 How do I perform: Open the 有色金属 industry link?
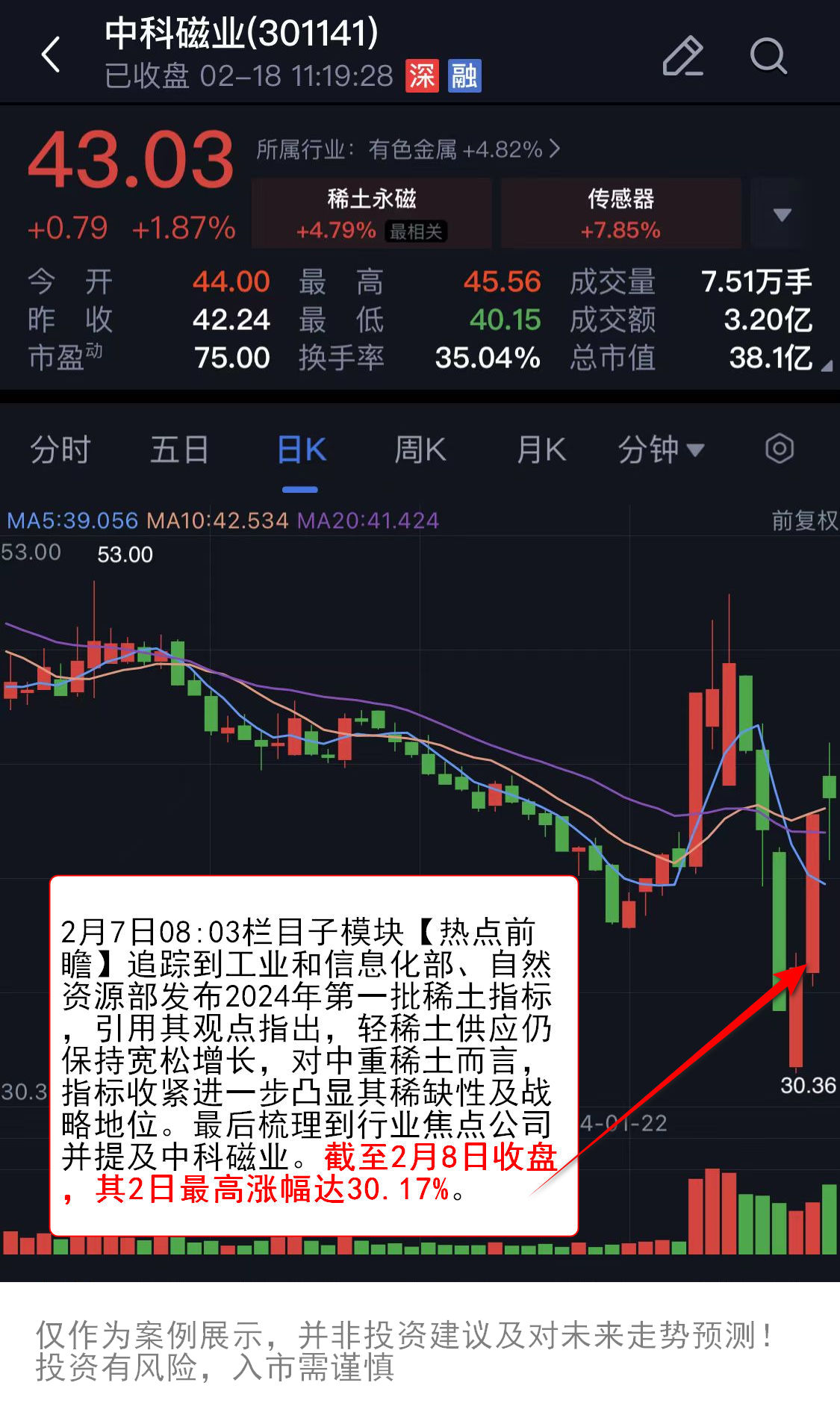pos(408,149)
